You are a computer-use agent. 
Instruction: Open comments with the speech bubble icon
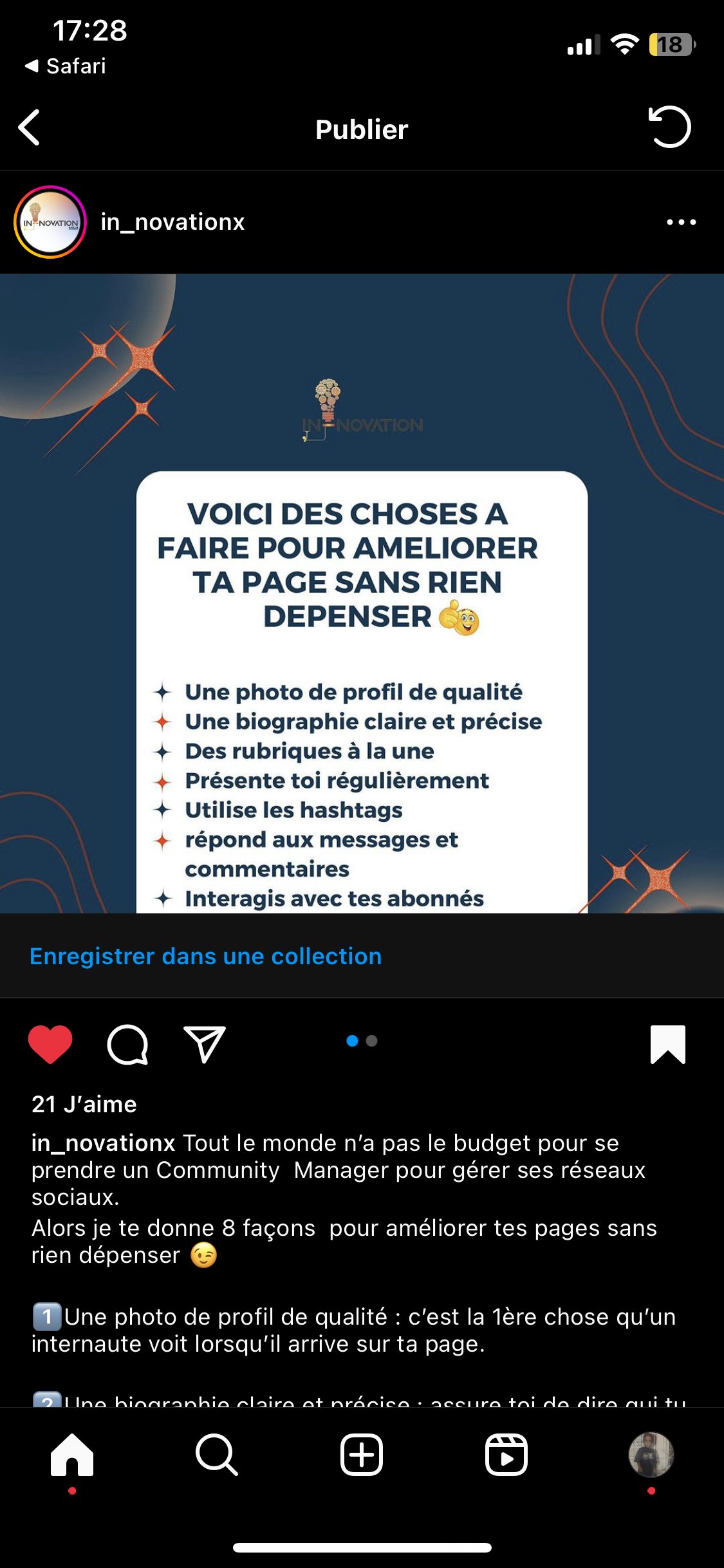click(127, 1043)
